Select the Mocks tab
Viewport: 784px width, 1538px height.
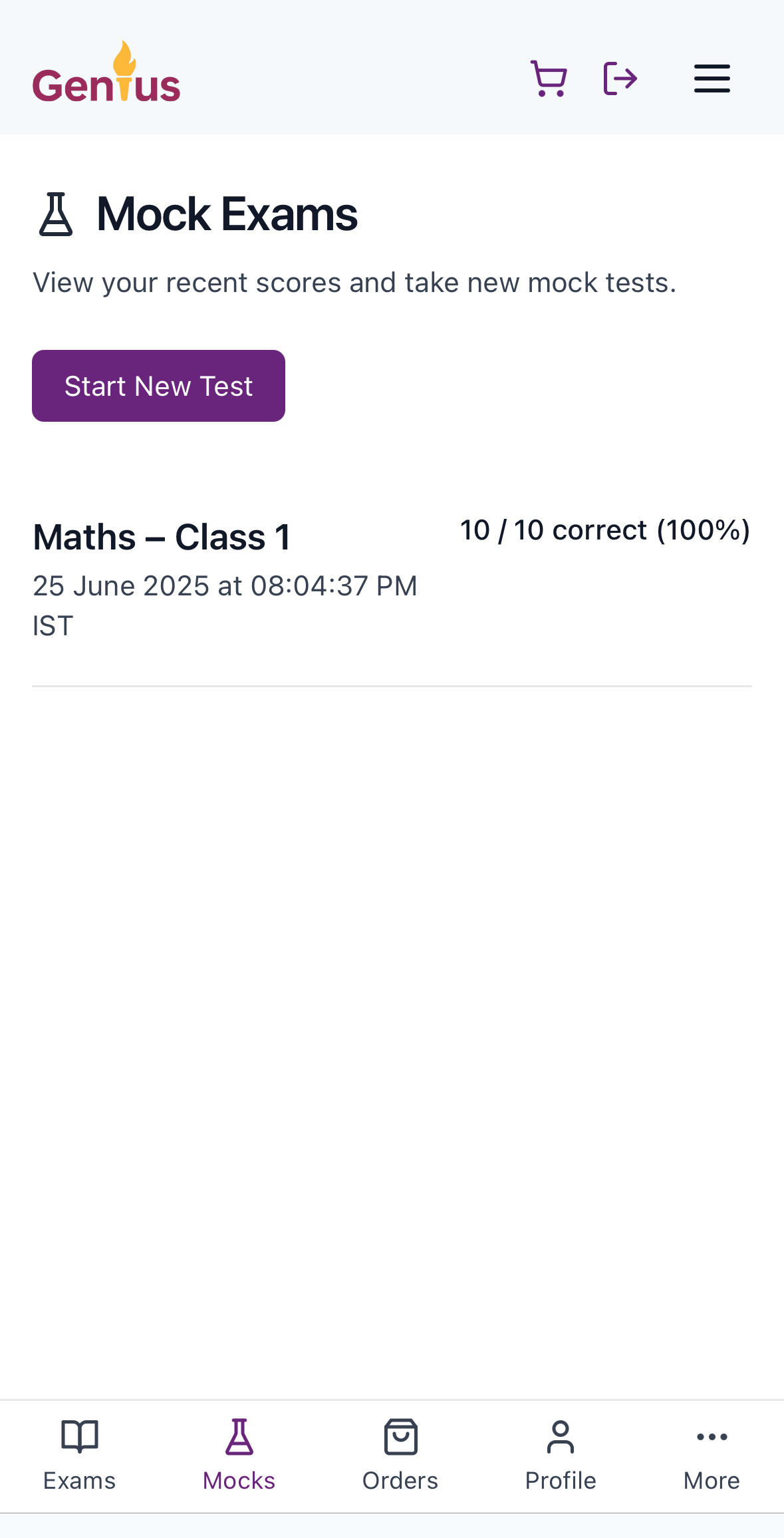point(239,1455)
